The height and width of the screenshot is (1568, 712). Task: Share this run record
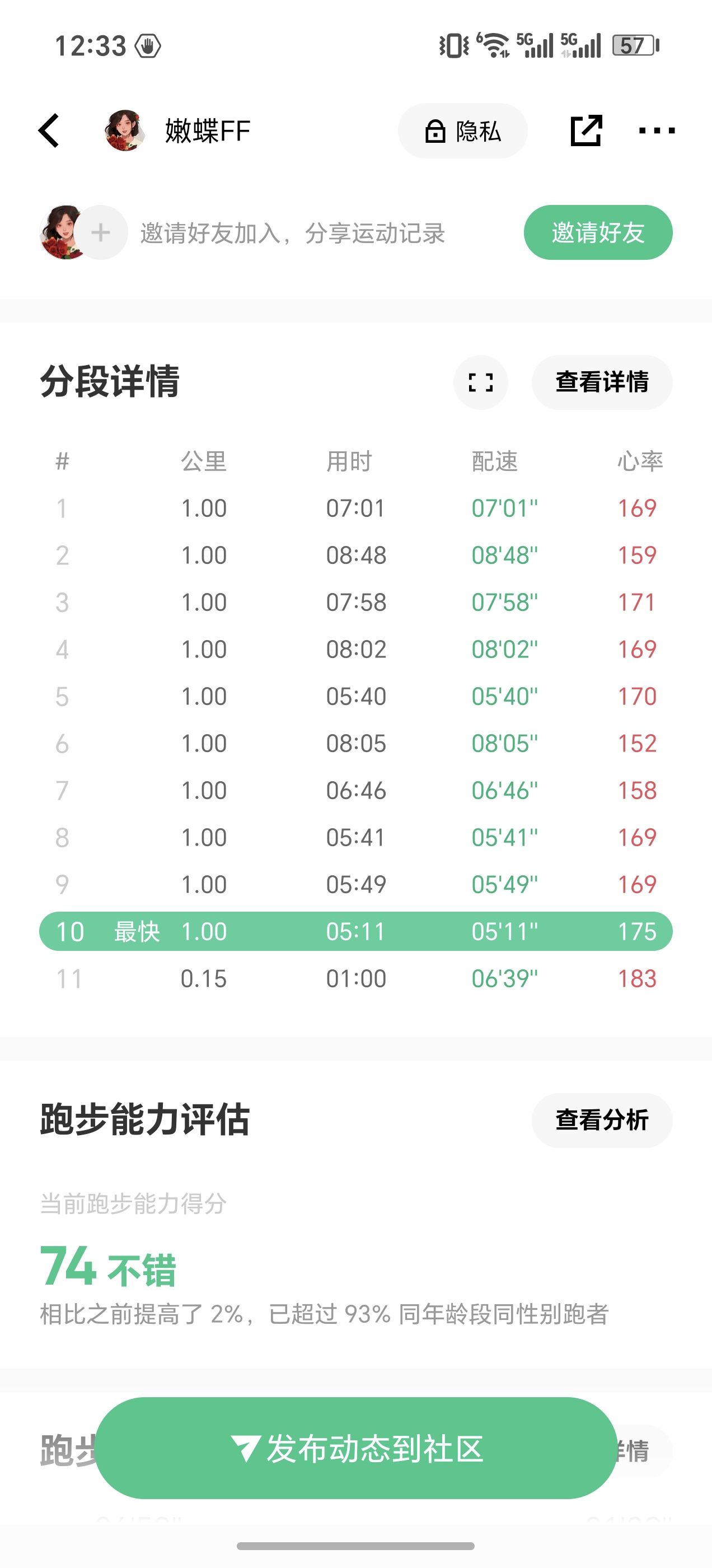tap(586, 131)
